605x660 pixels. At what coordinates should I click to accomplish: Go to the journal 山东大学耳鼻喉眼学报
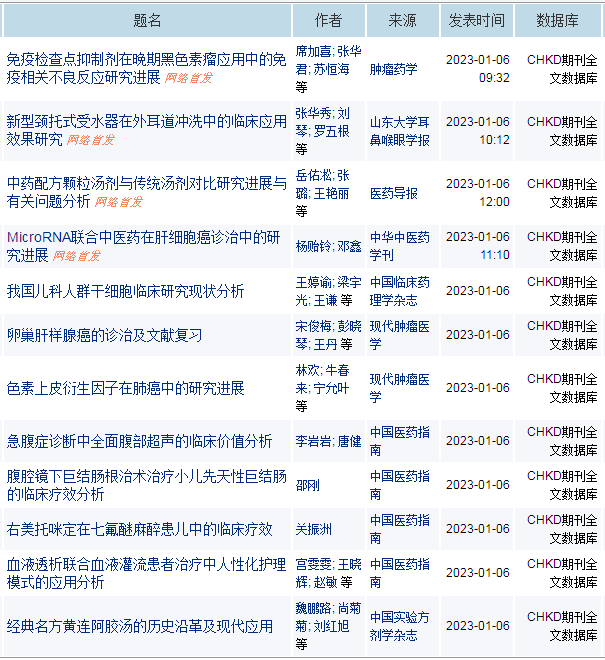coord(399,131)
